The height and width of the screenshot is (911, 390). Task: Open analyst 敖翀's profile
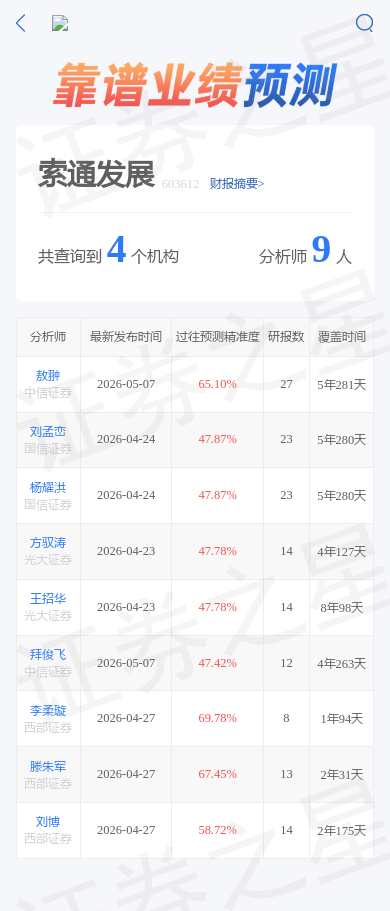48,375
